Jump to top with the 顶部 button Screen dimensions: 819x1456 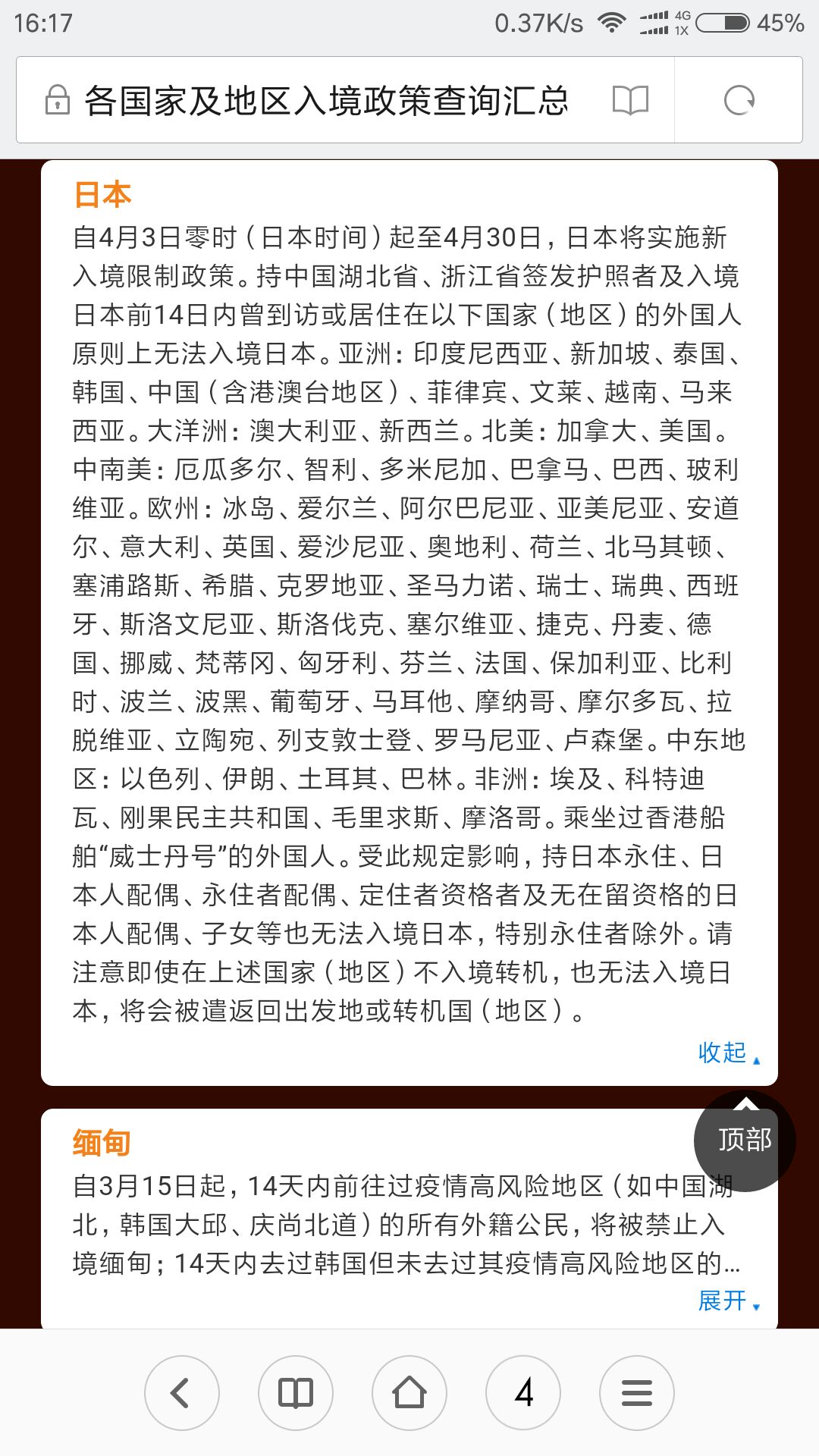pyautogui.click(x=745, y=1140)
